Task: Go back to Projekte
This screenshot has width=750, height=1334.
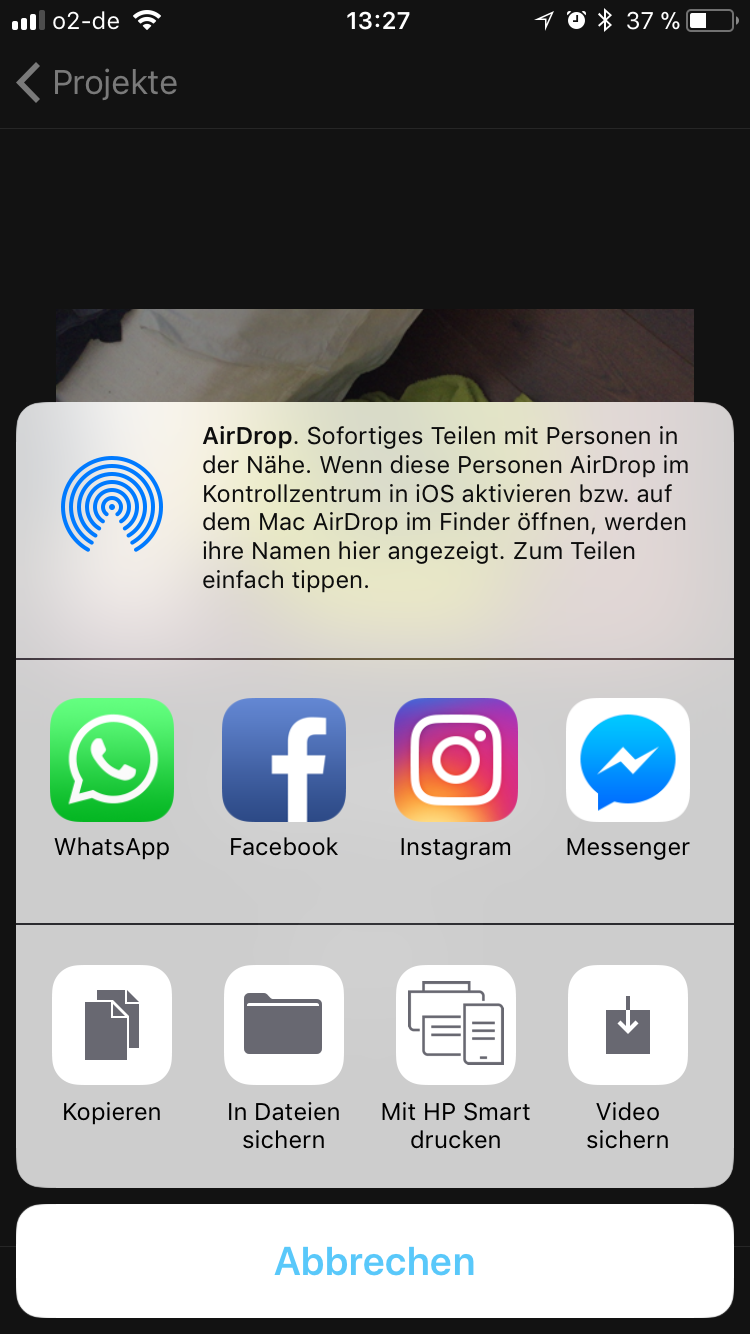Action: coord(97,82)
